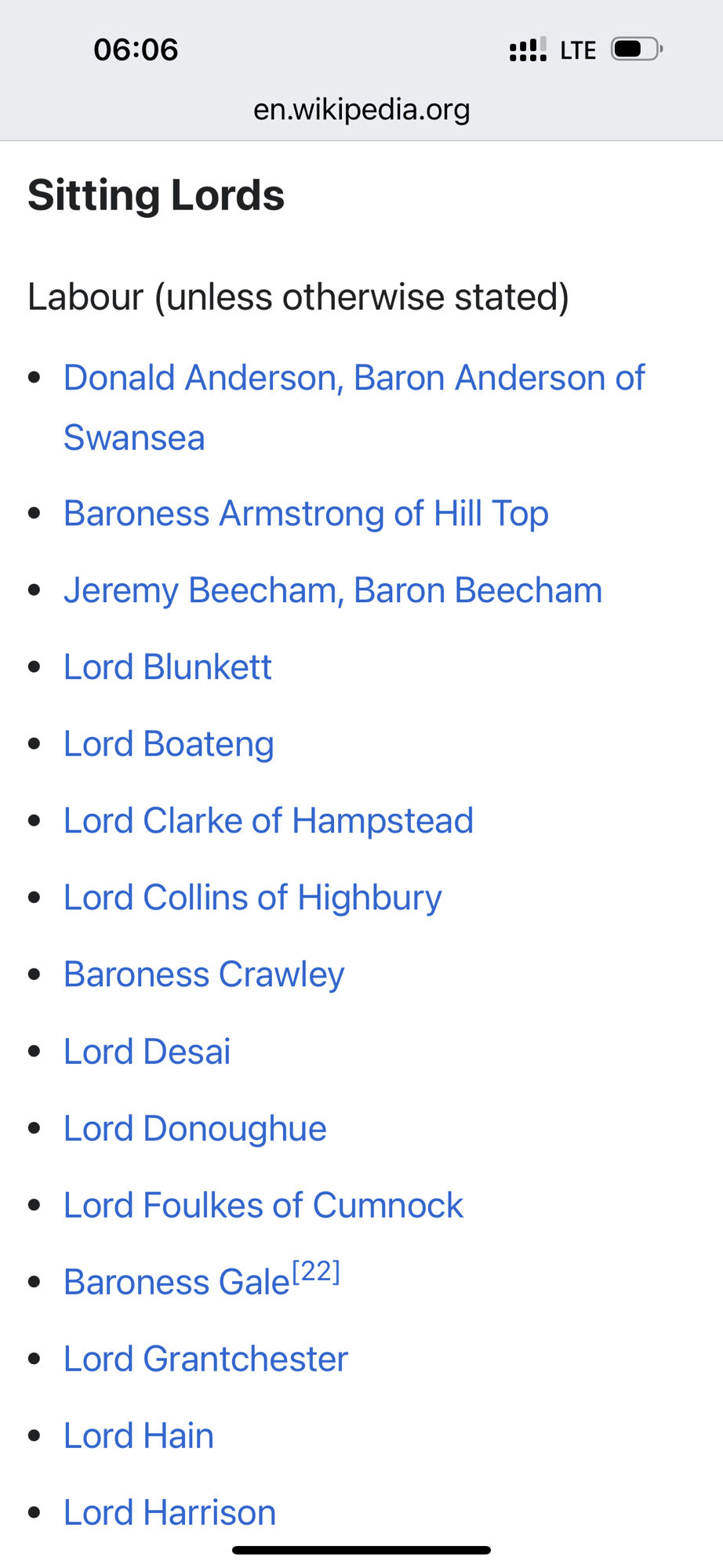Open the Lord Grantchester link
723x1568 pixels.
205,1359
